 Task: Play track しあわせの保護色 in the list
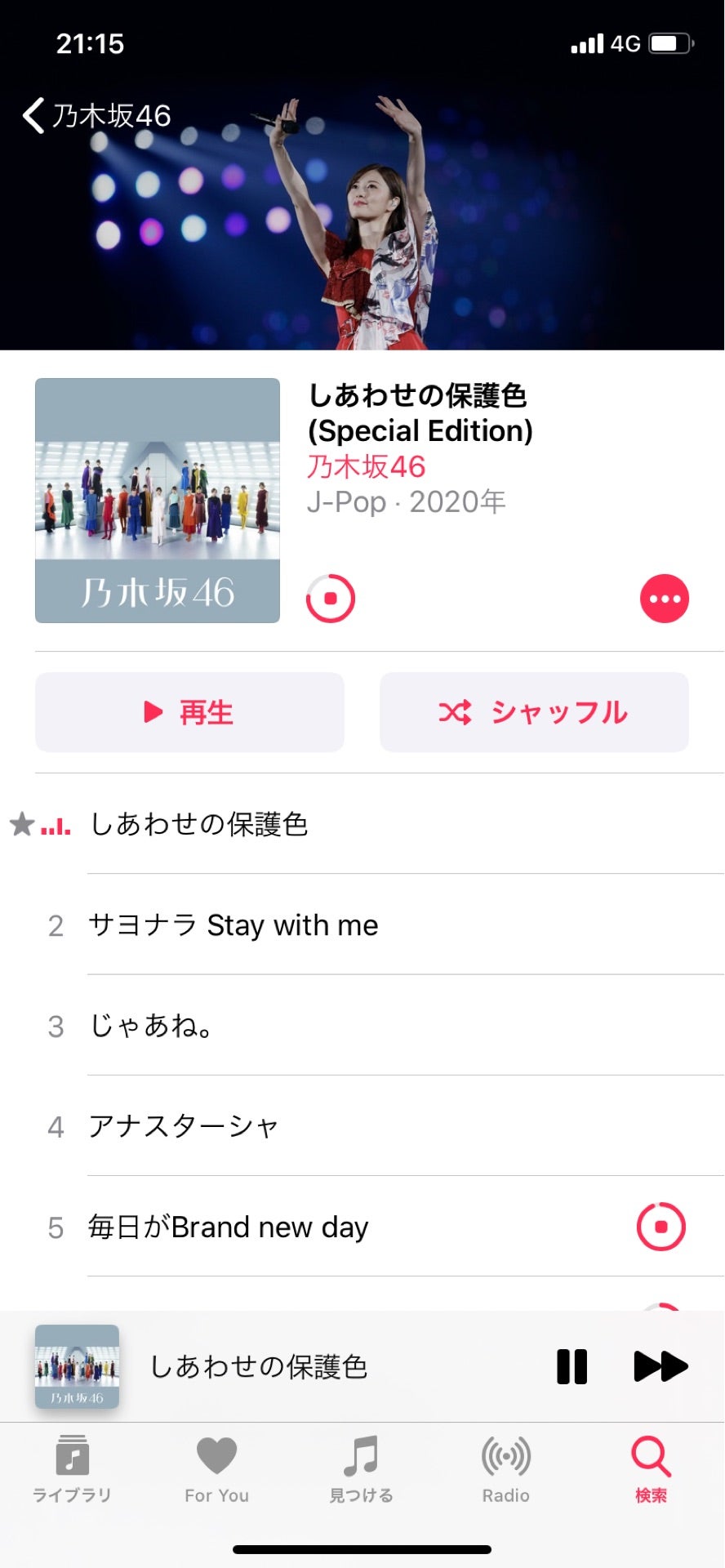[x=198, y=825]
